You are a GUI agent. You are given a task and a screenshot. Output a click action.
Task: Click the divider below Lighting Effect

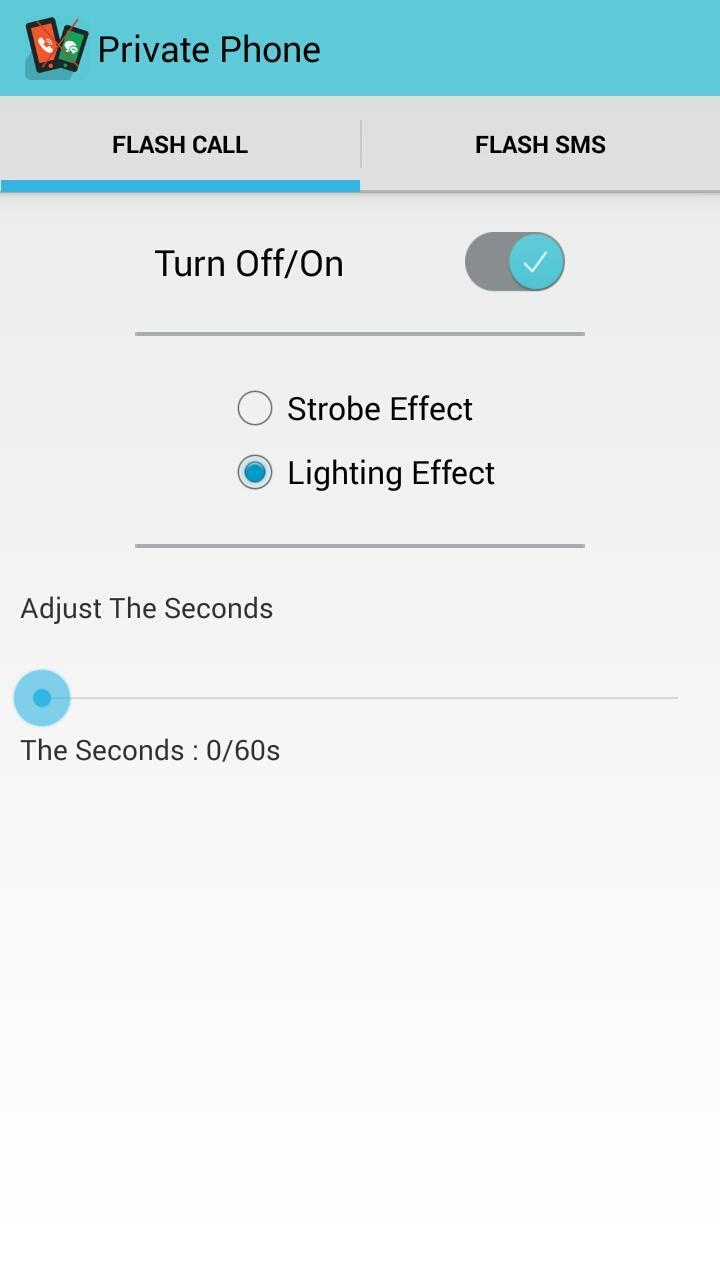pos(360,545)
